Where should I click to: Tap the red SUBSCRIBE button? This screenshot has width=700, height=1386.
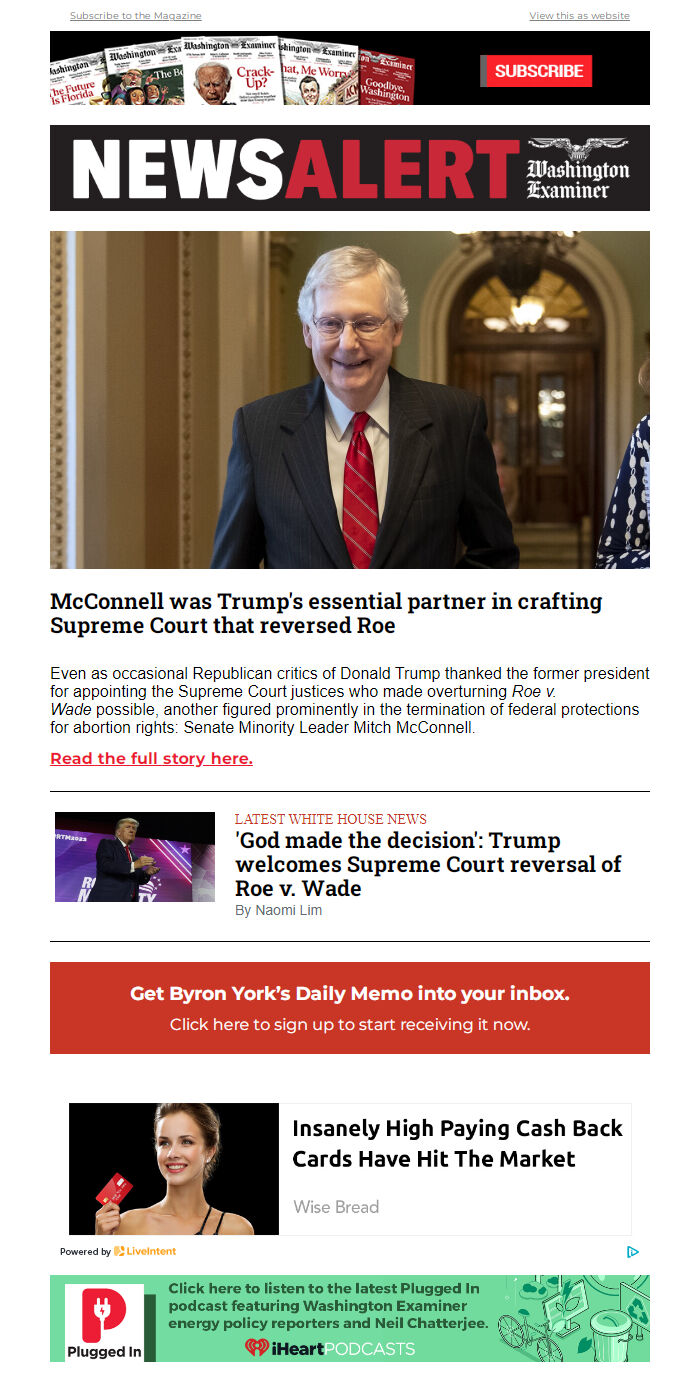(537, 71)
